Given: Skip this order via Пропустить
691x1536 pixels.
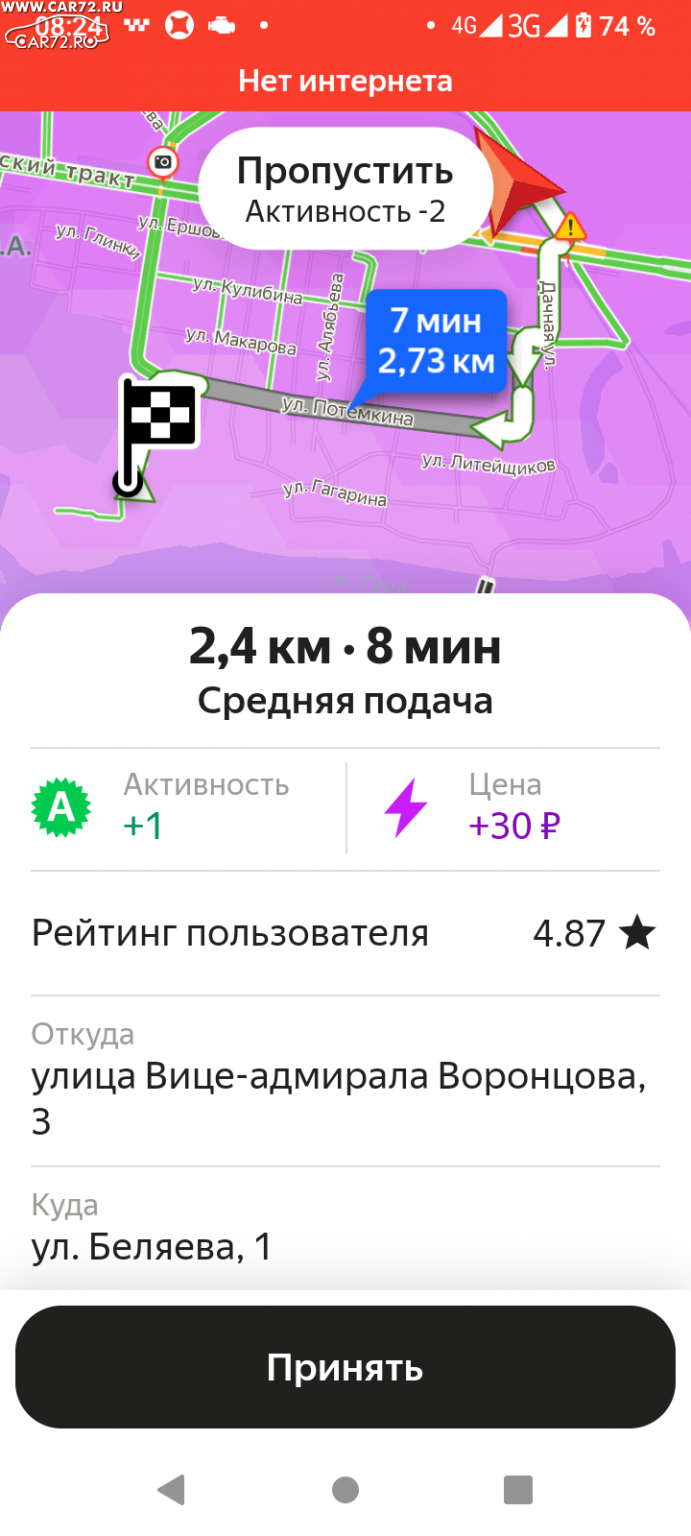Looking at the screenshot, I should tap(345, 188).
